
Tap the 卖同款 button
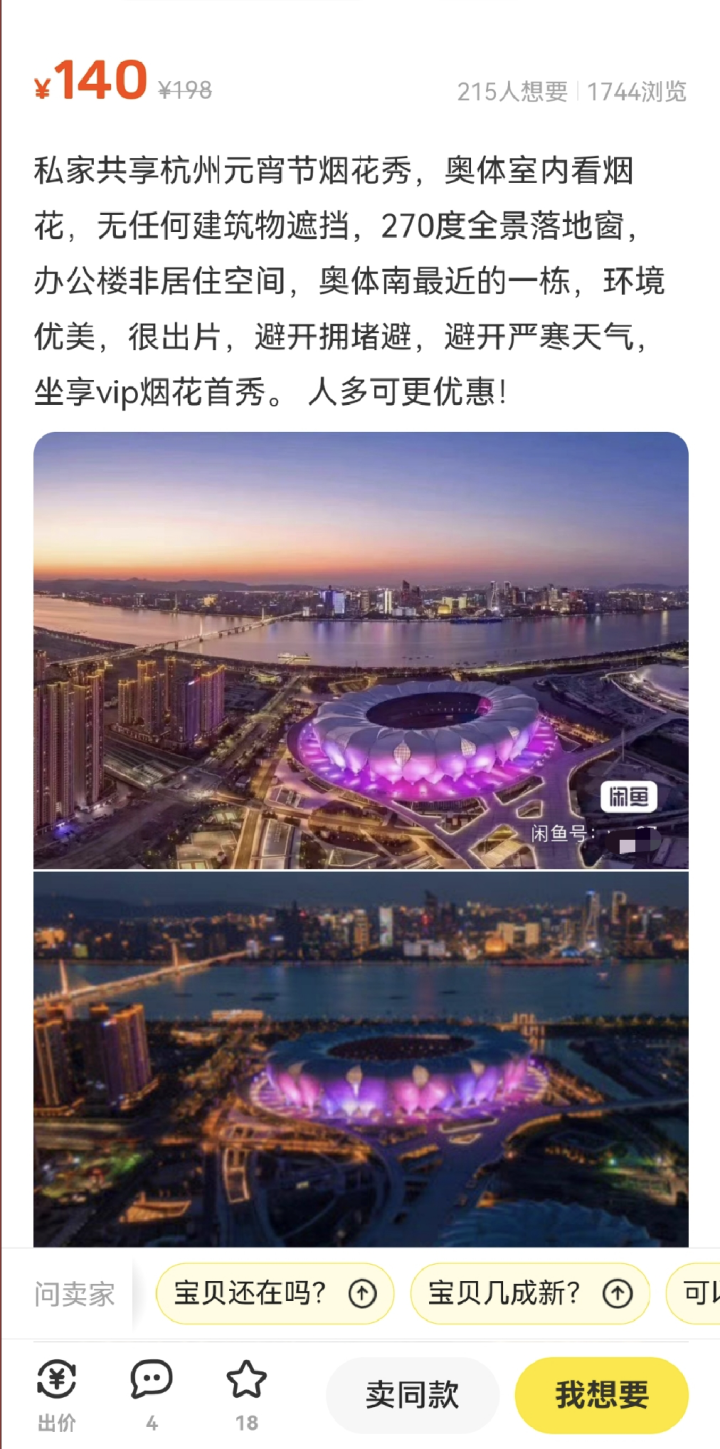pyautogui.click(x=412, y=1395)
